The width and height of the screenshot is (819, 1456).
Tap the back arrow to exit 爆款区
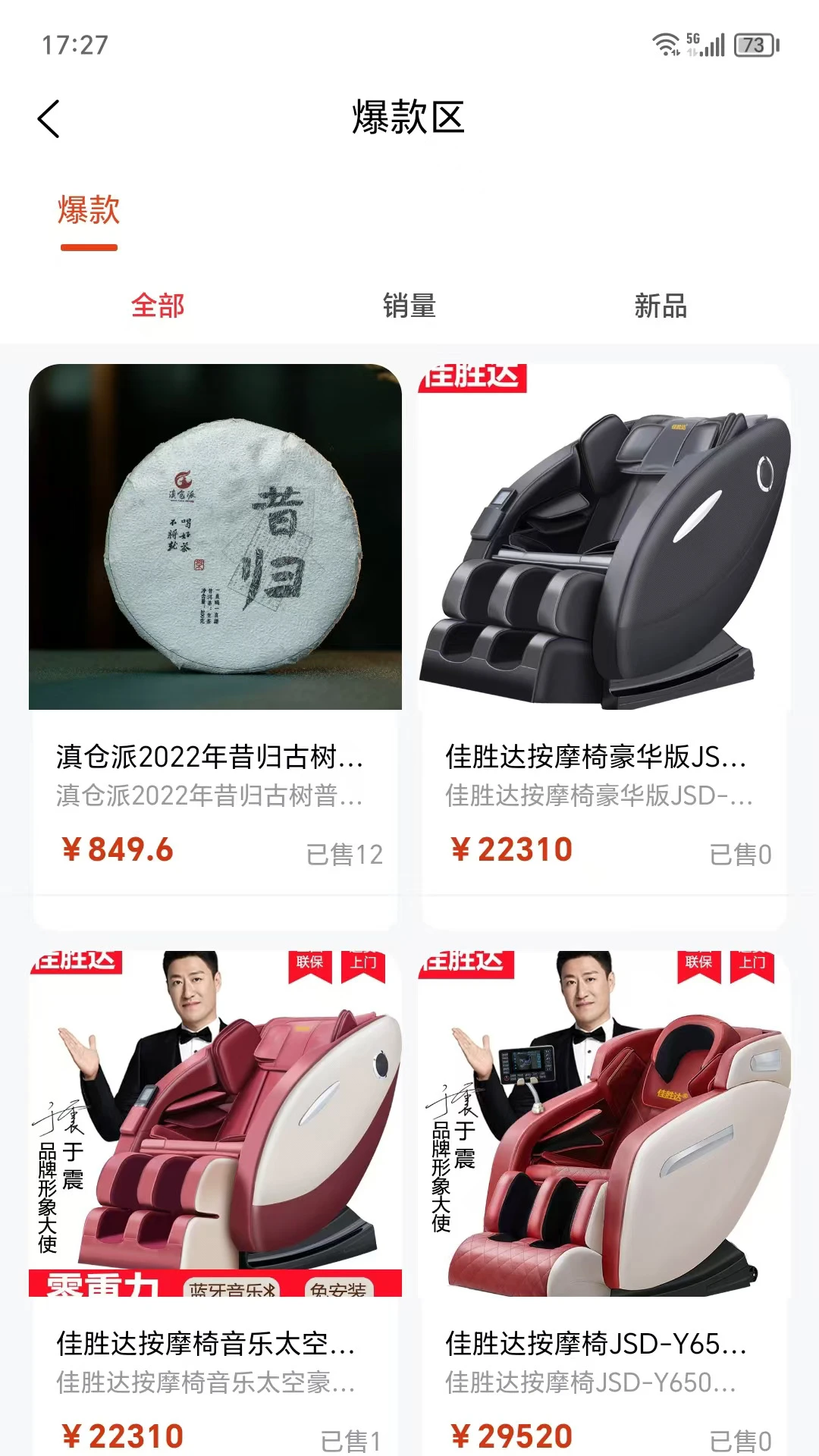tap(49, 119)
